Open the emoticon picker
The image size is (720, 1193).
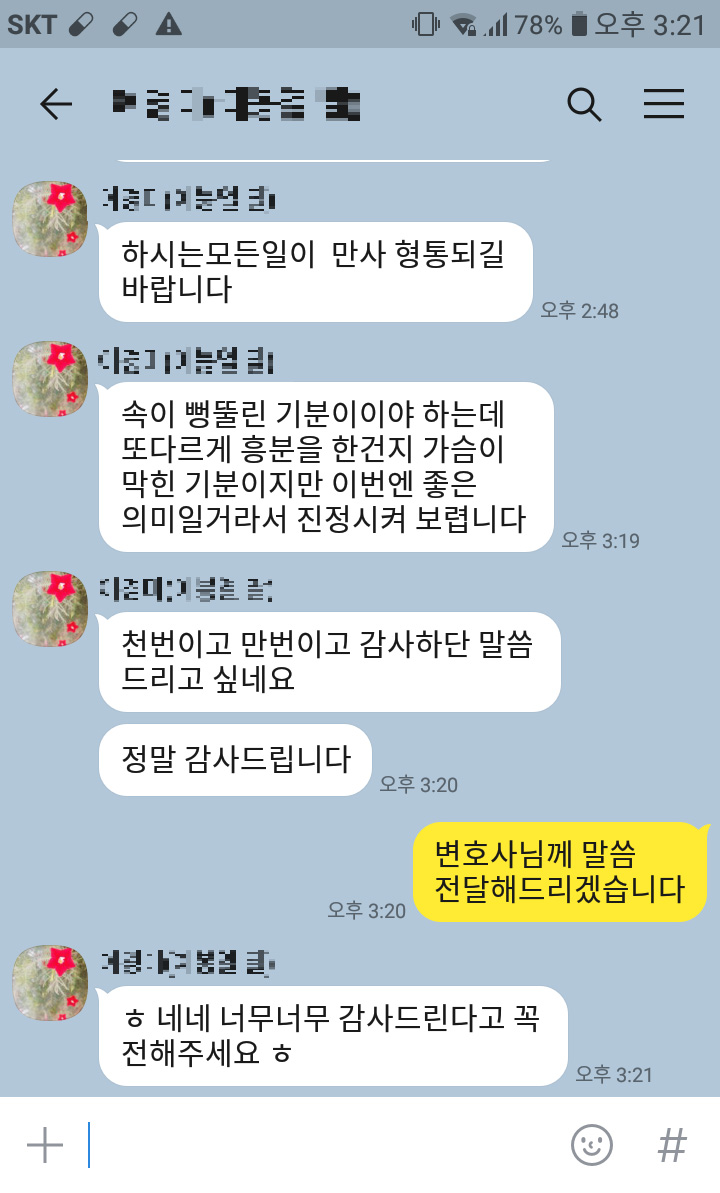[592, 1145]
